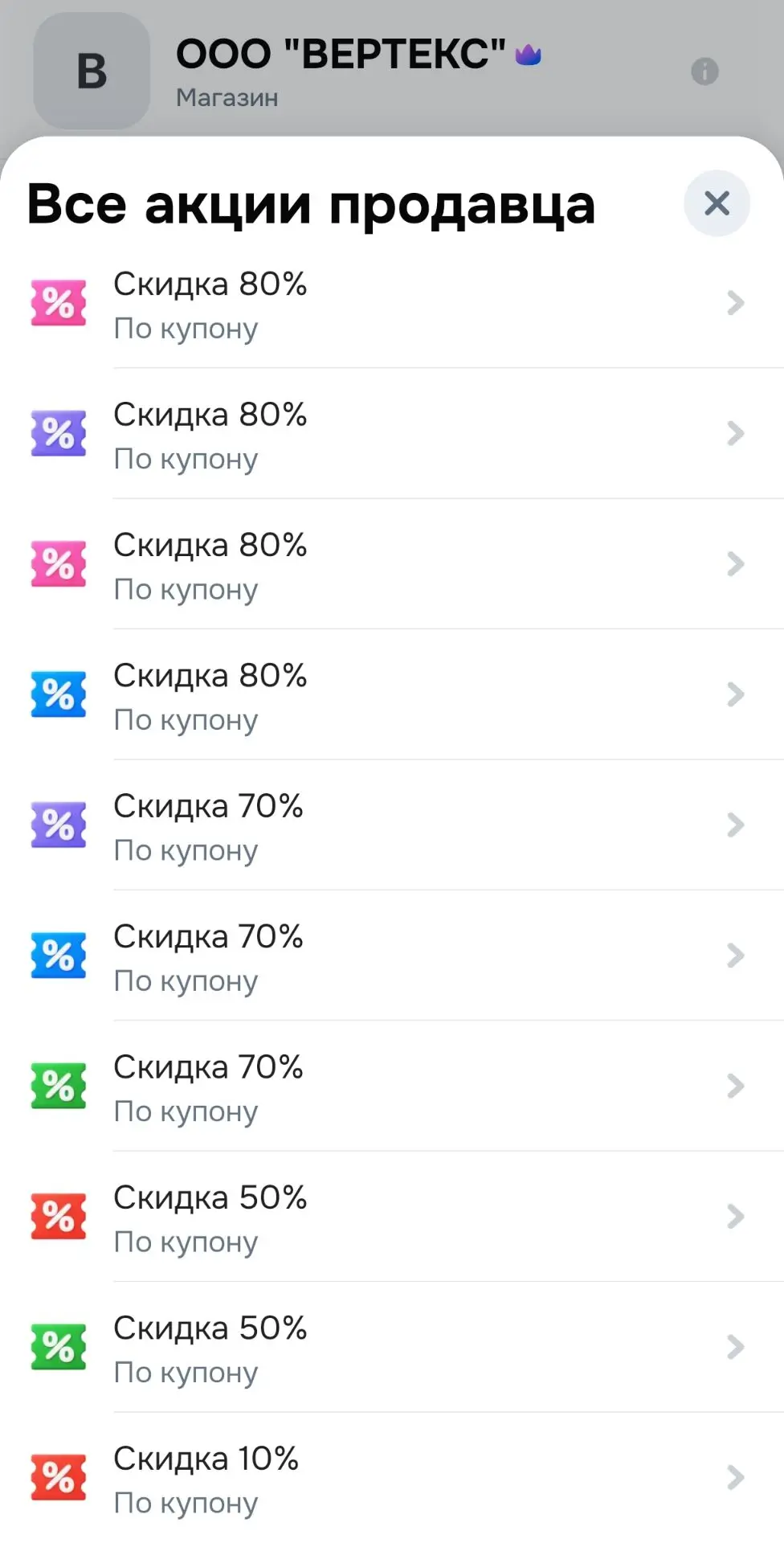
Task: Open the "Скидка 10%" coupon row
Action: pyautogui.click(x=392, y=1478)
